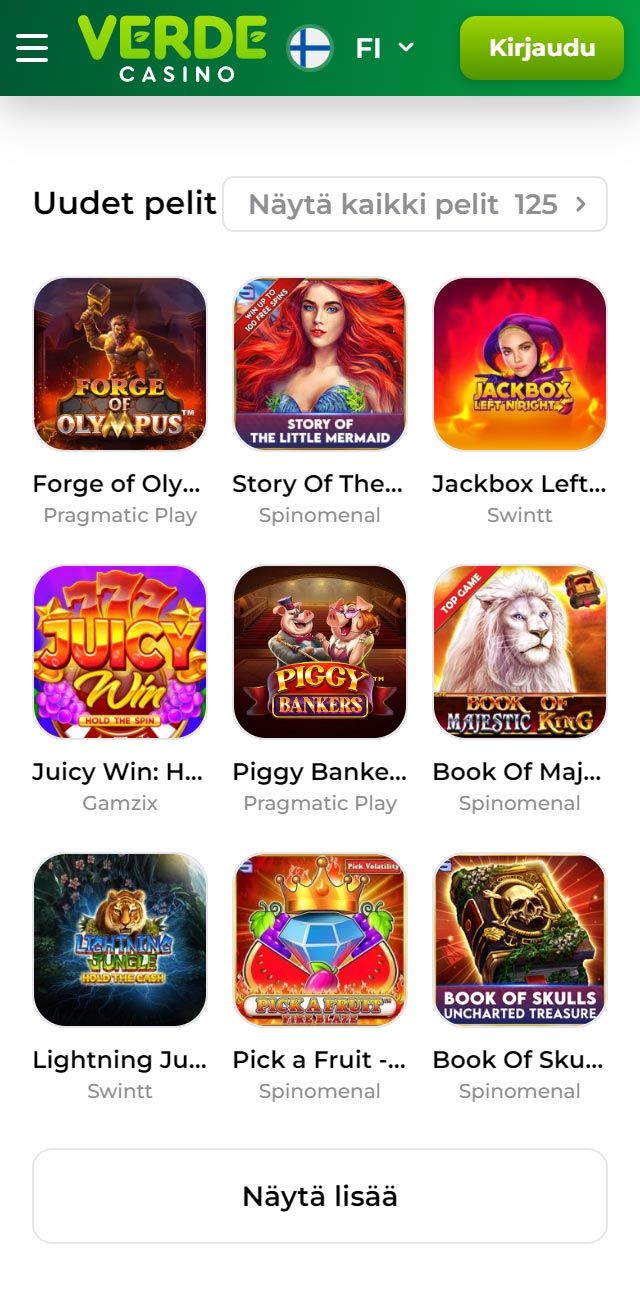
Task: Open Book Of Skulls Uncharted Treasure
Action: (x=520, y=940)
